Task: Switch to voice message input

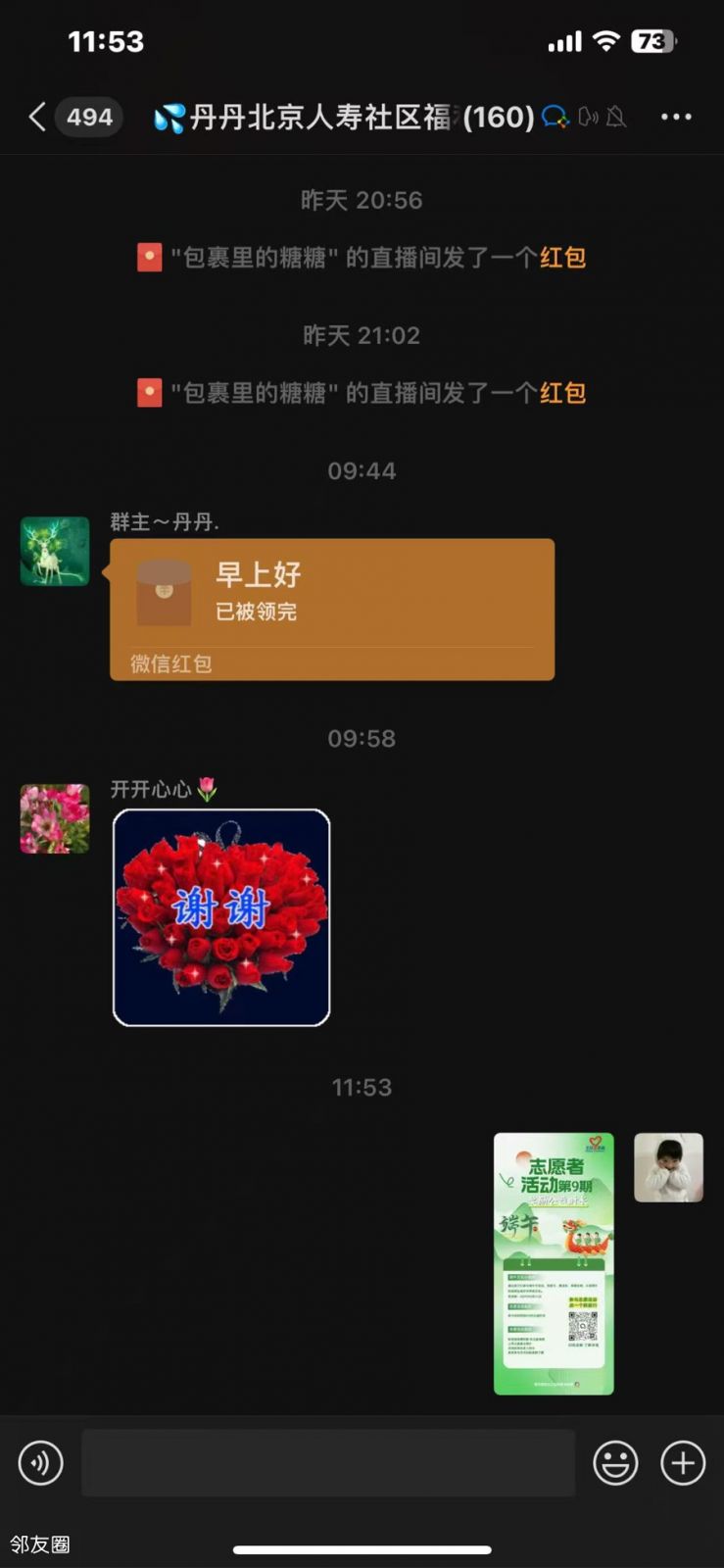Action: (x=41, y=1463)
